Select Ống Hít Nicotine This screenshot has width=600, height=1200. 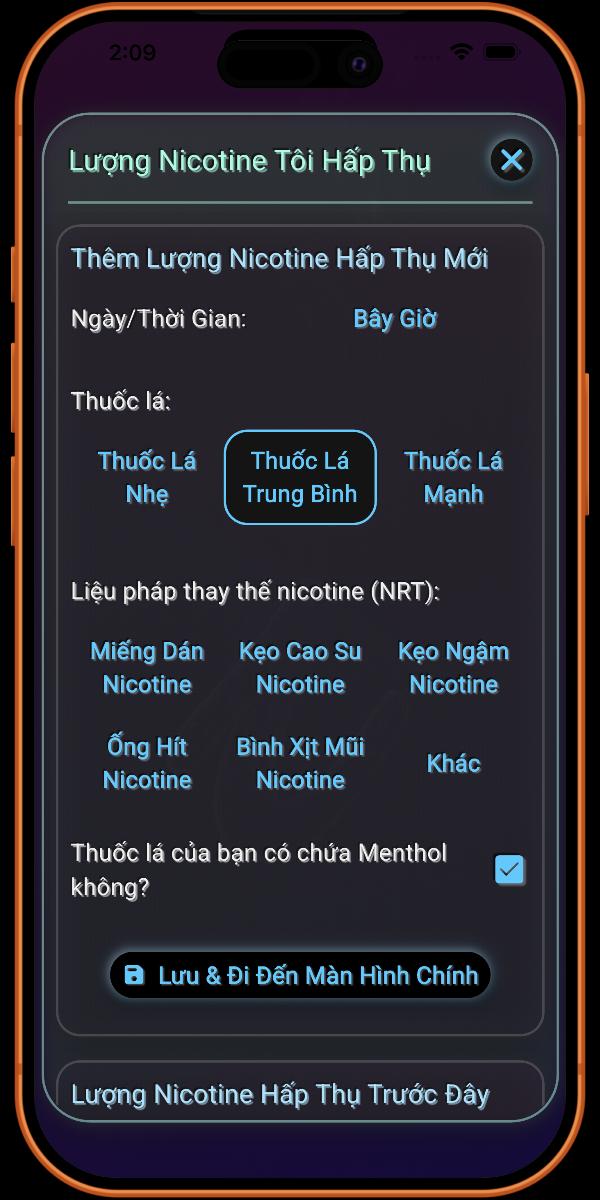(x=147, y=763)
